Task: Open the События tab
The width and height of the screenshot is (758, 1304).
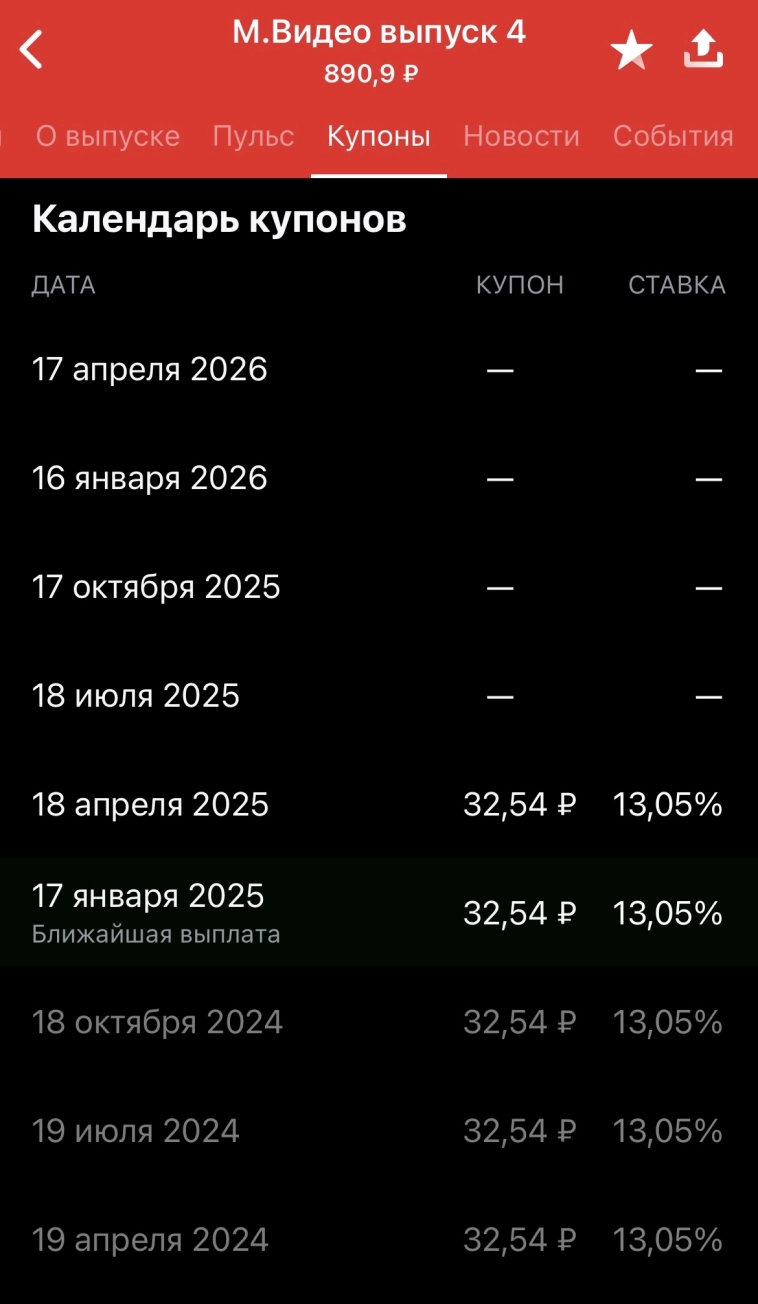Action: (x=671, y=136)
